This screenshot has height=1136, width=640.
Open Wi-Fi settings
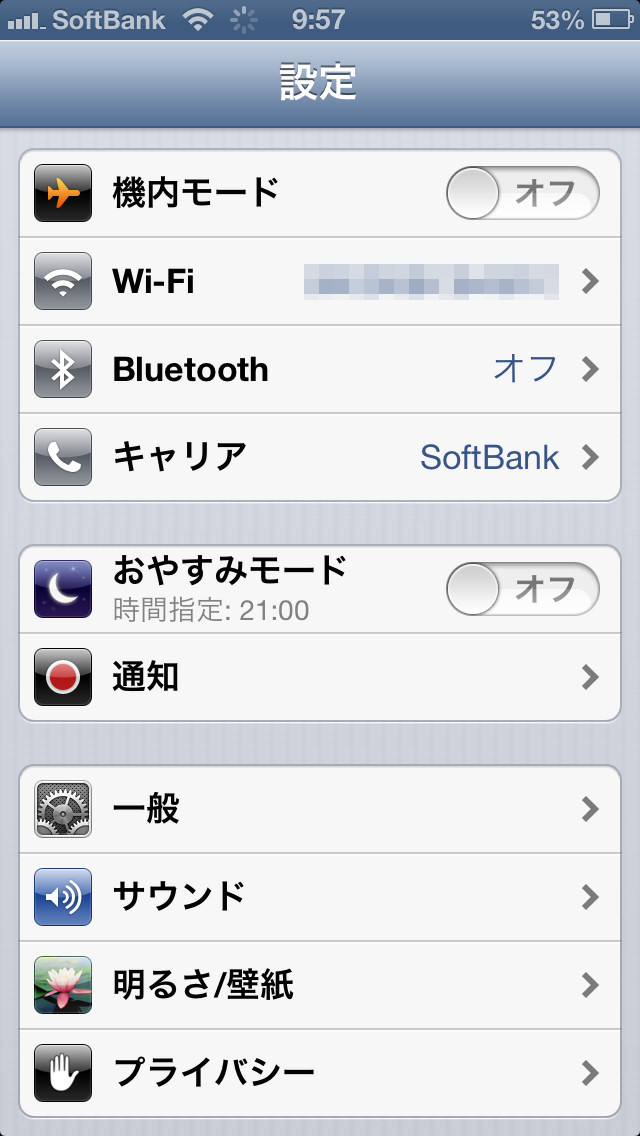pyautogui.click(x=320, y=281)
